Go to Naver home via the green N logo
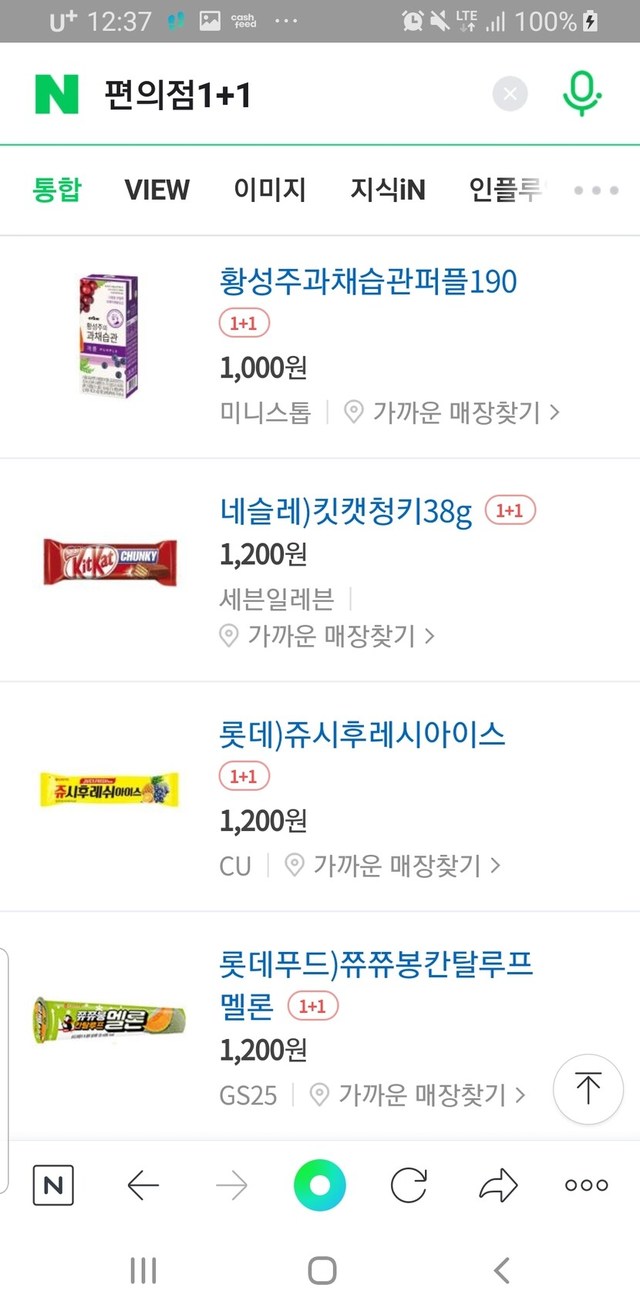This screenshot has height=1315, width=640. tap(57, 95)
